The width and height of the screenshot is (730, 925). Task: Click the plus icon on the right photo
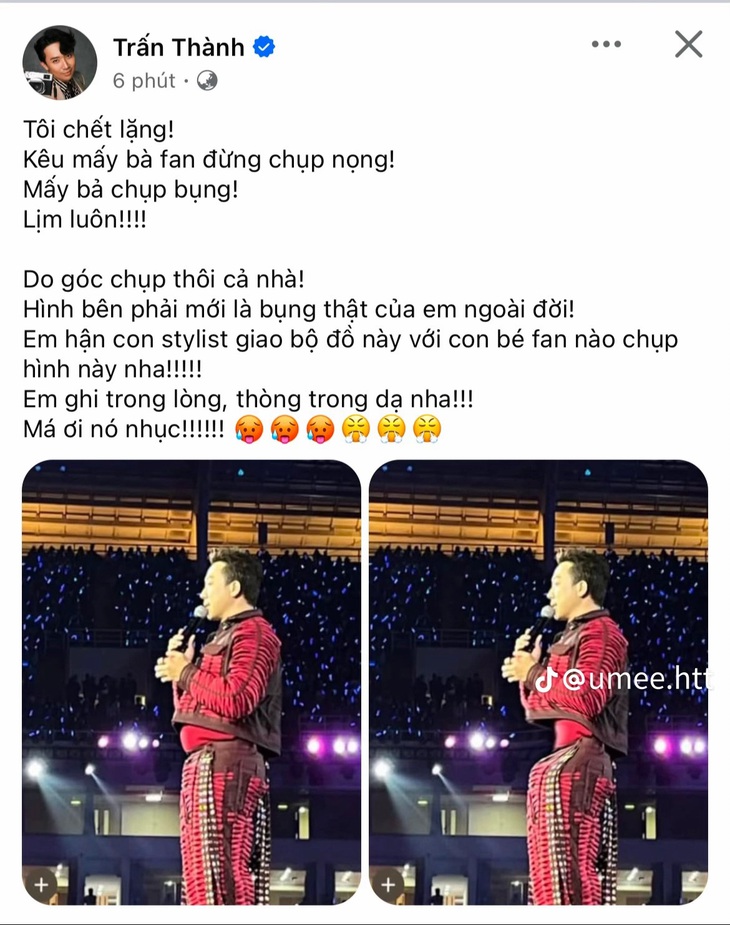pyautogui.click(x=390, y=886)
